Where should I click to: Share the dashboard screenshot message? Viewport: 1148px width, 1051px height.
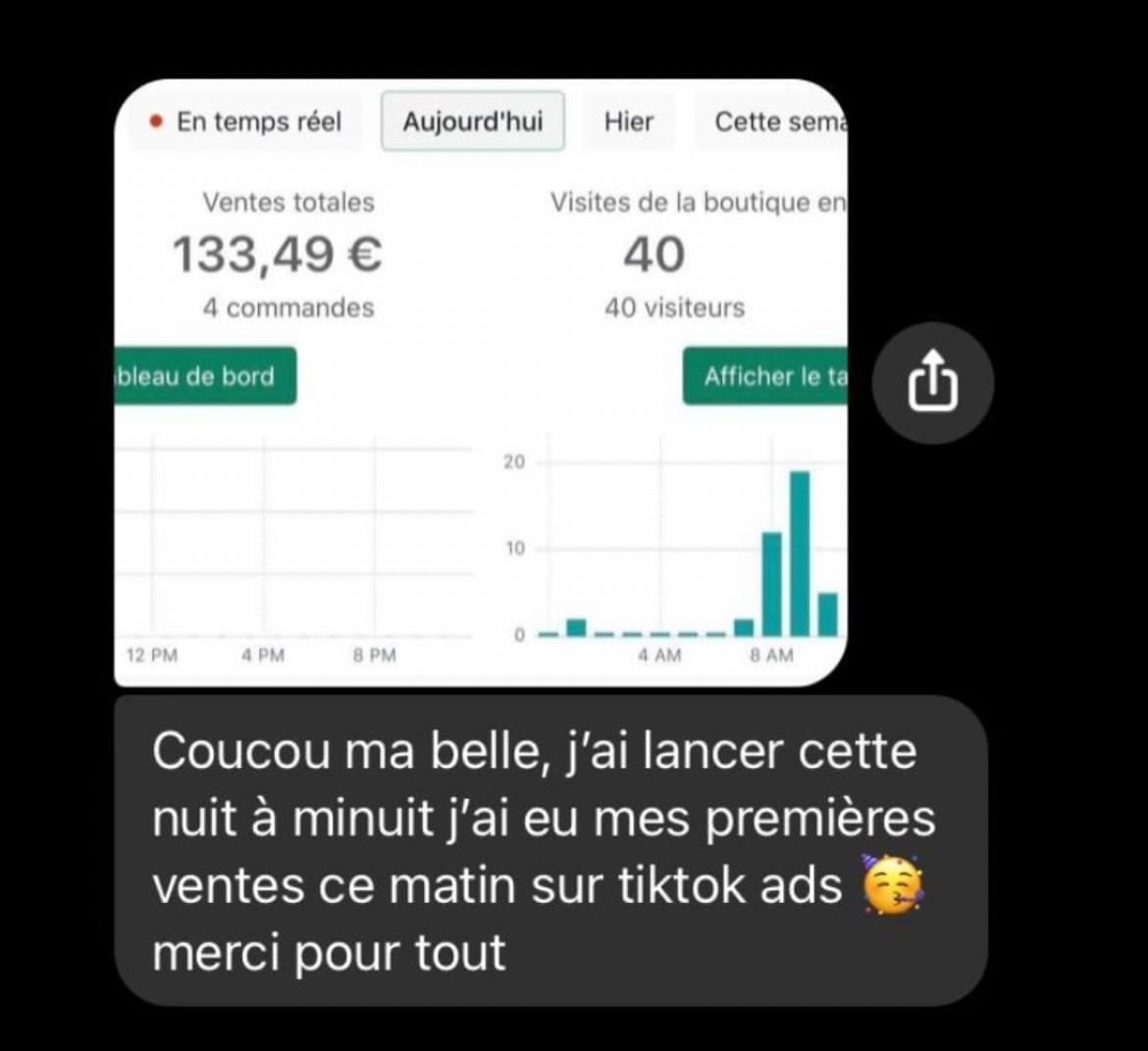932,383
